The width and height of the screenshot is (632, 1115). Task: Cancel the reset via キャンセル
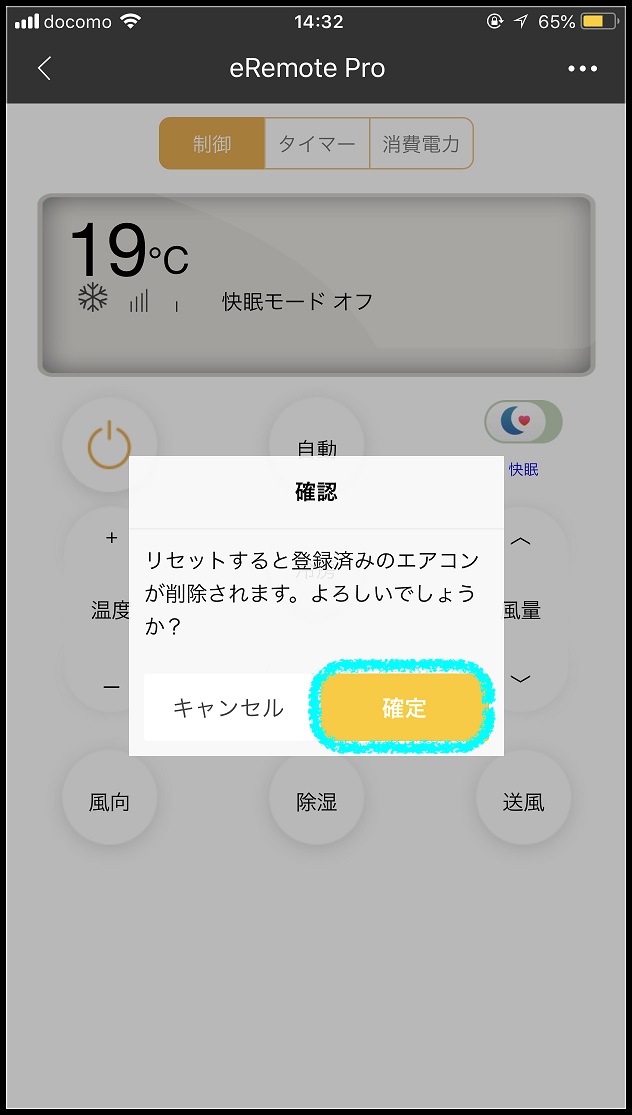[x=228, y=708]
